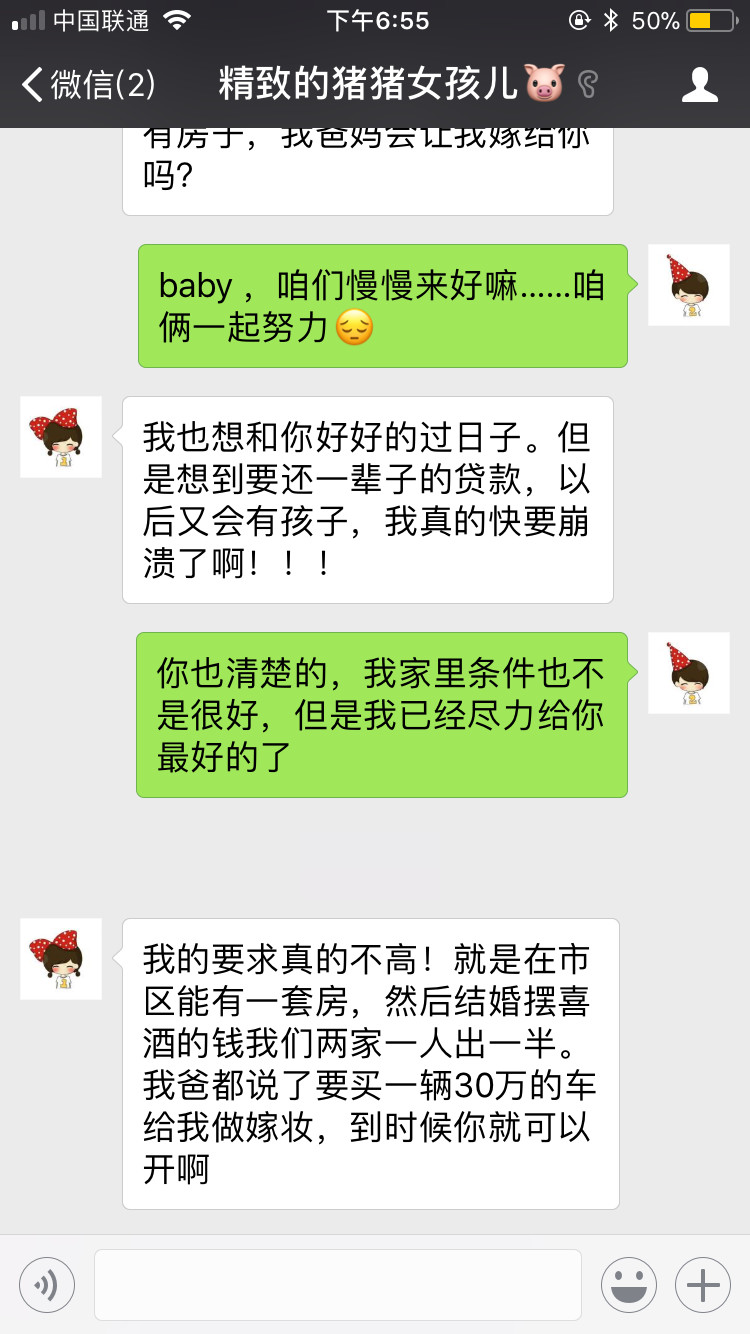Tap the girl's red-bow avatar

point(60,437)
